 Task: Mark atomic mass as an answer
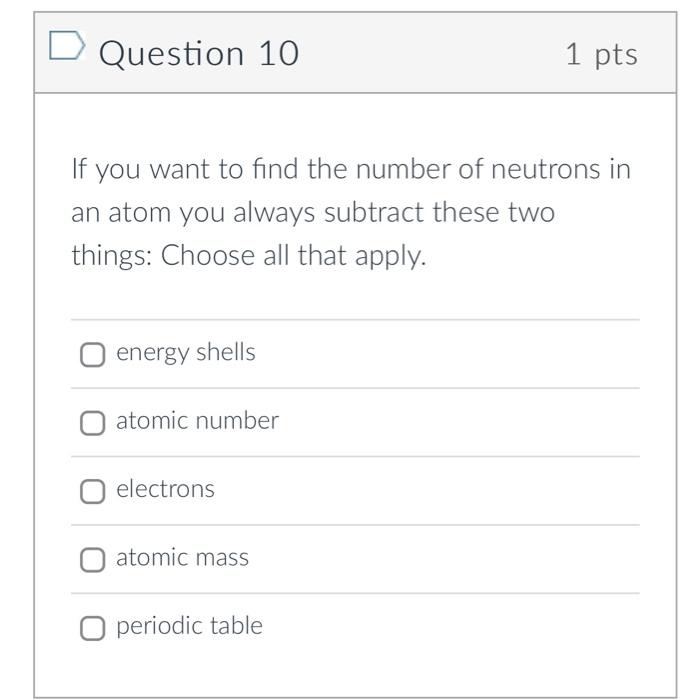pyautogui.click(x=92, y=559)
